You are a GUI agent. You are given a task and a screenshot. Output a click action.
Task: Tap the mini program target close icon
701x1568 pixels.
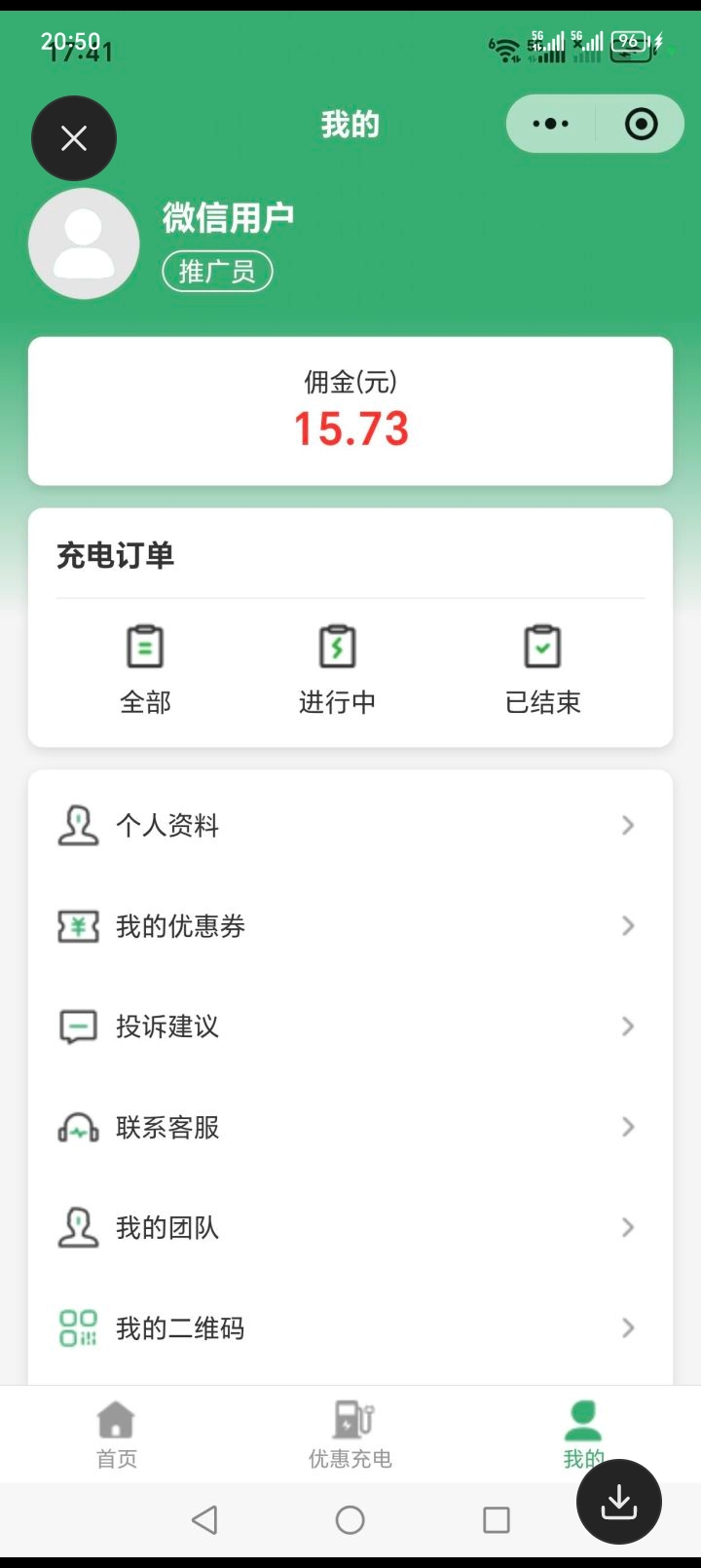click(x=641, y=124)
